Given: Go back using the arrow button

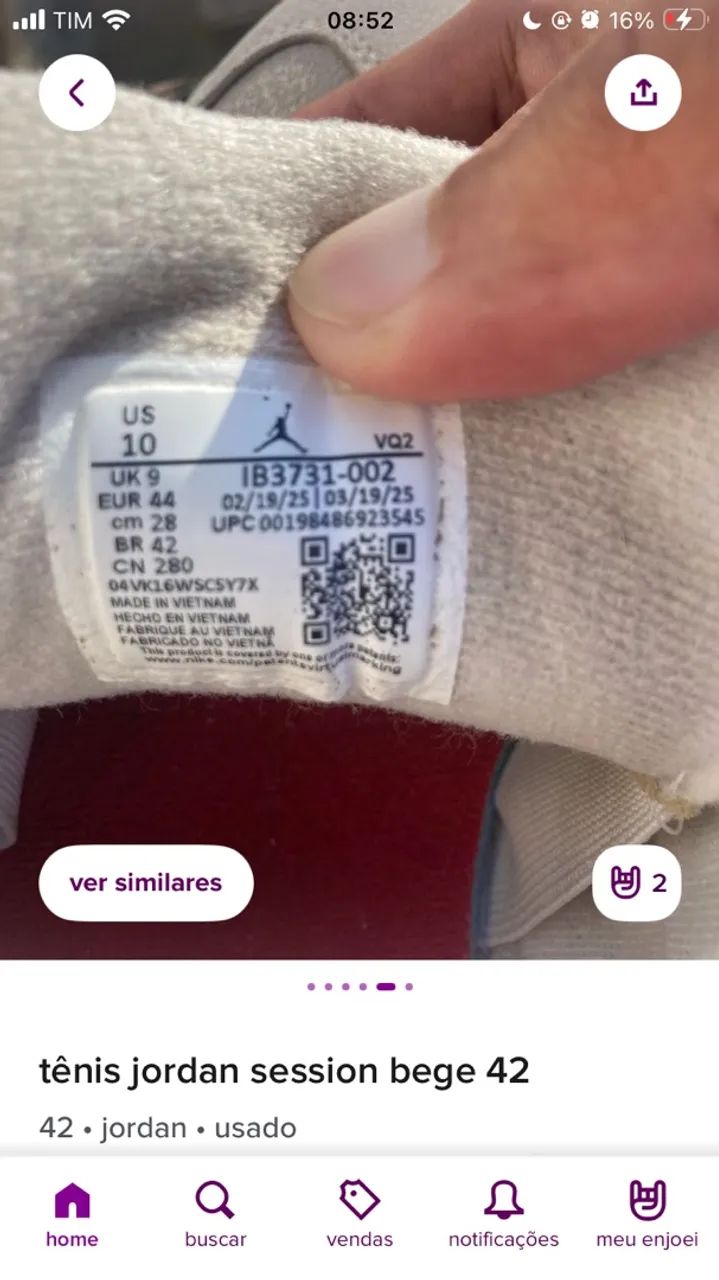Looking at the screenshot, I should tap(77, 93).
